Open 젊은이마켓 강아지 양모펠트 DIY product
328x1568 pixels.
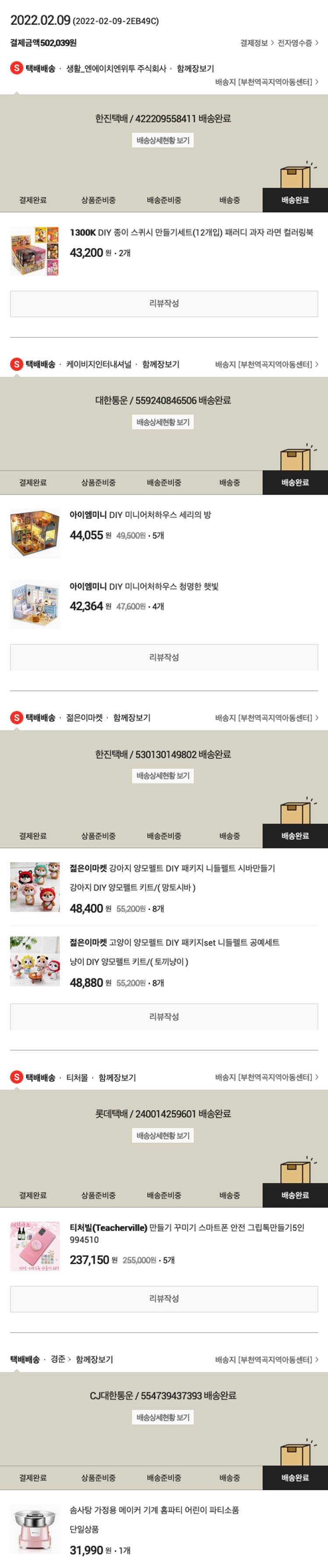pos(172,868)
